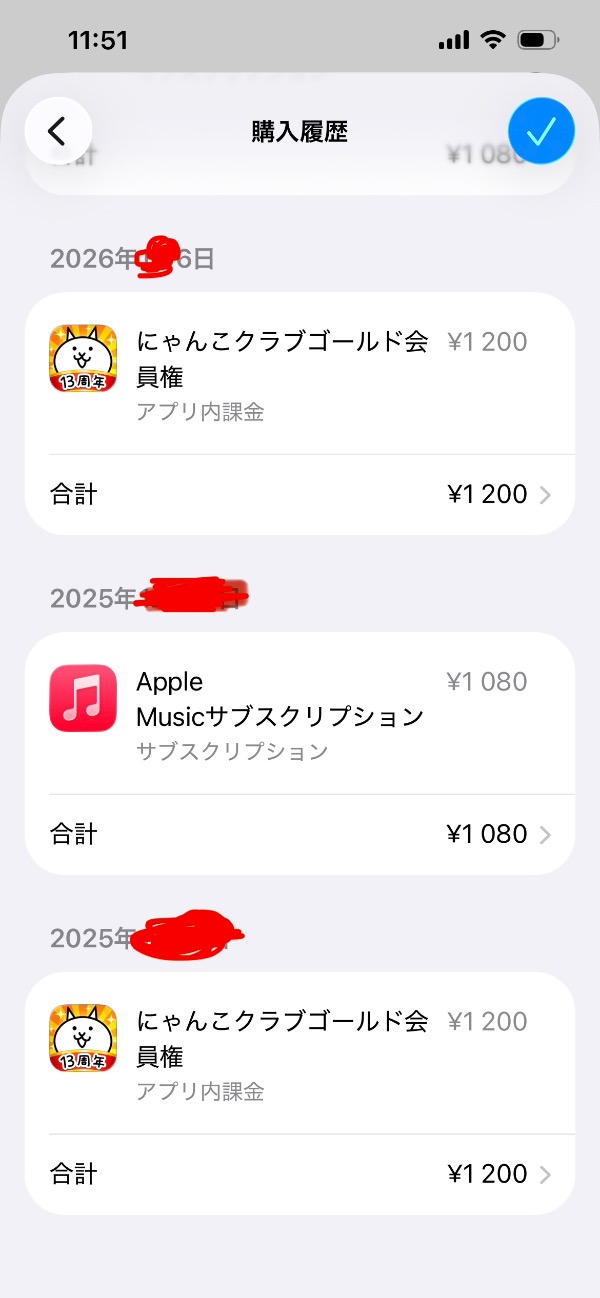This screenshot has width=600, height=1298.
Task: Open 合計 row of the 2026年 にゃんこクラブ purchase
Action: (x=300, y=494)
